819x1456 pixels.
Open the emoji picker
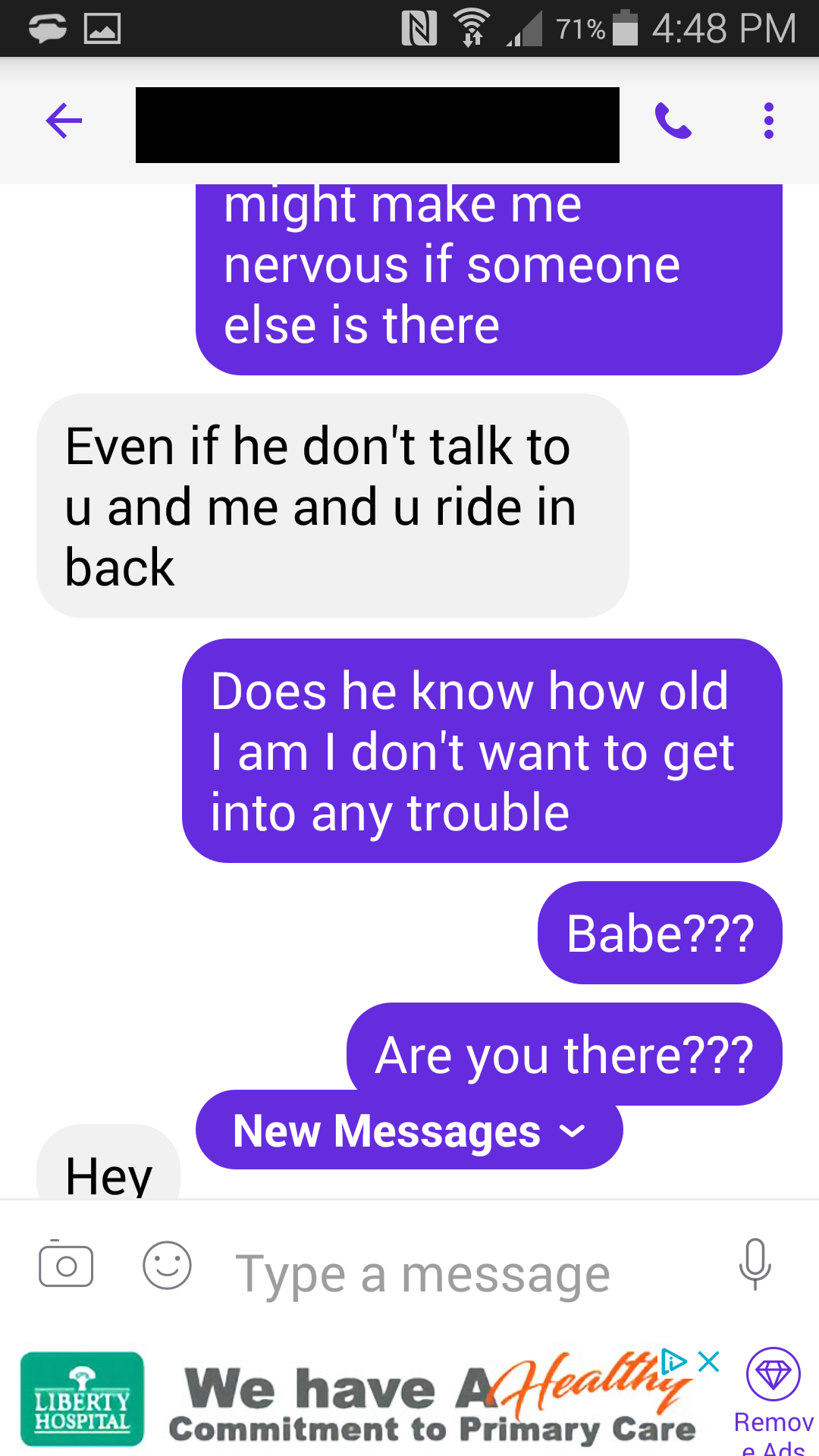(167, 1265)
